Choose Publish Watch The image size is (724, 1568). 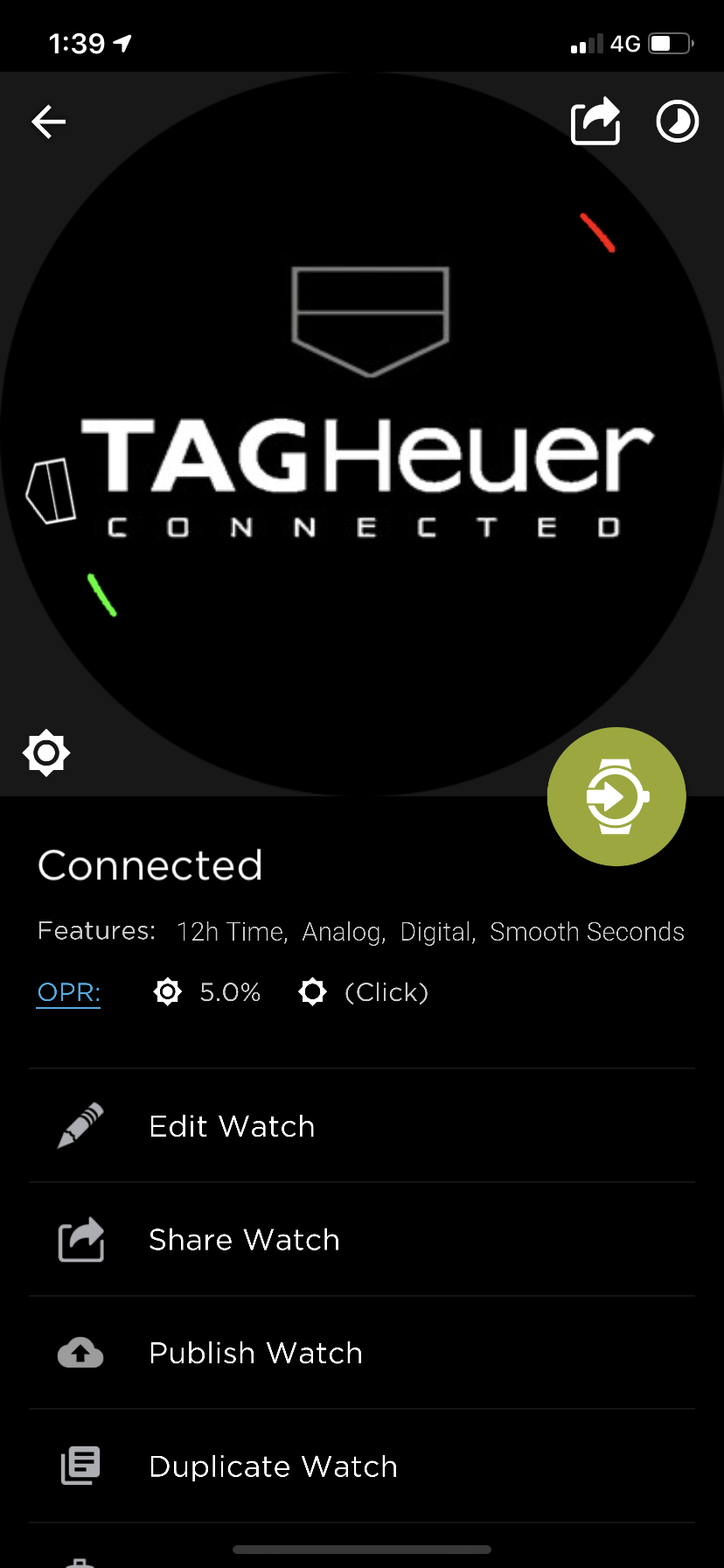362,1353
